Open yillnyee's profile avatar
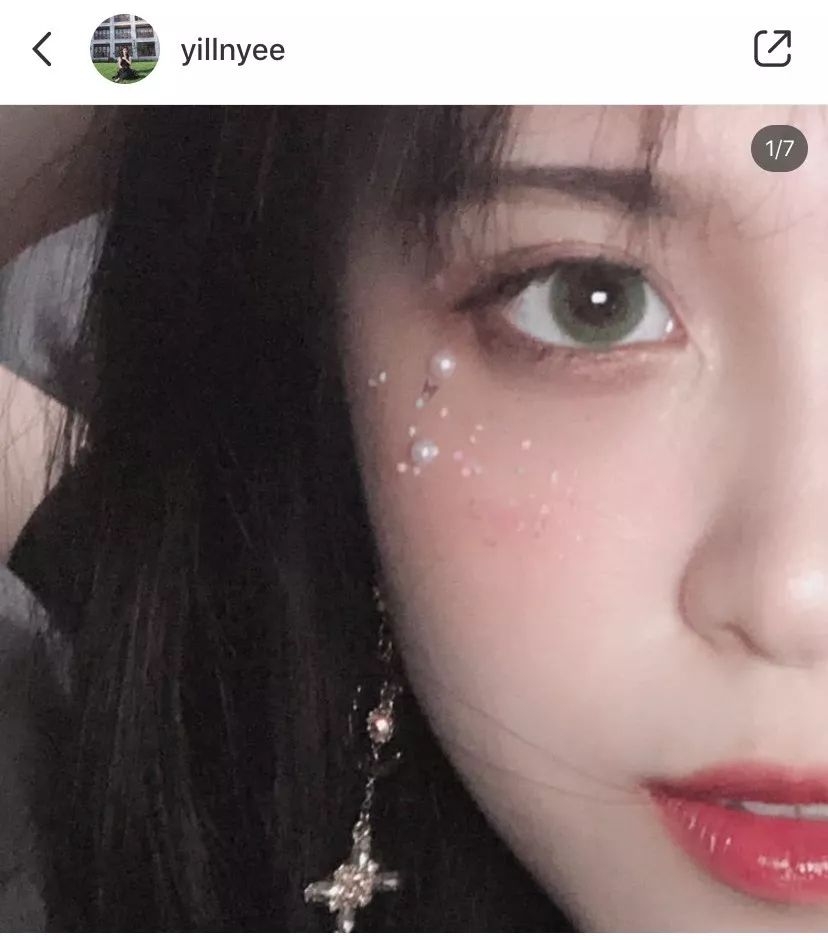This screenshot has height=940, width=828. [125, 49]
